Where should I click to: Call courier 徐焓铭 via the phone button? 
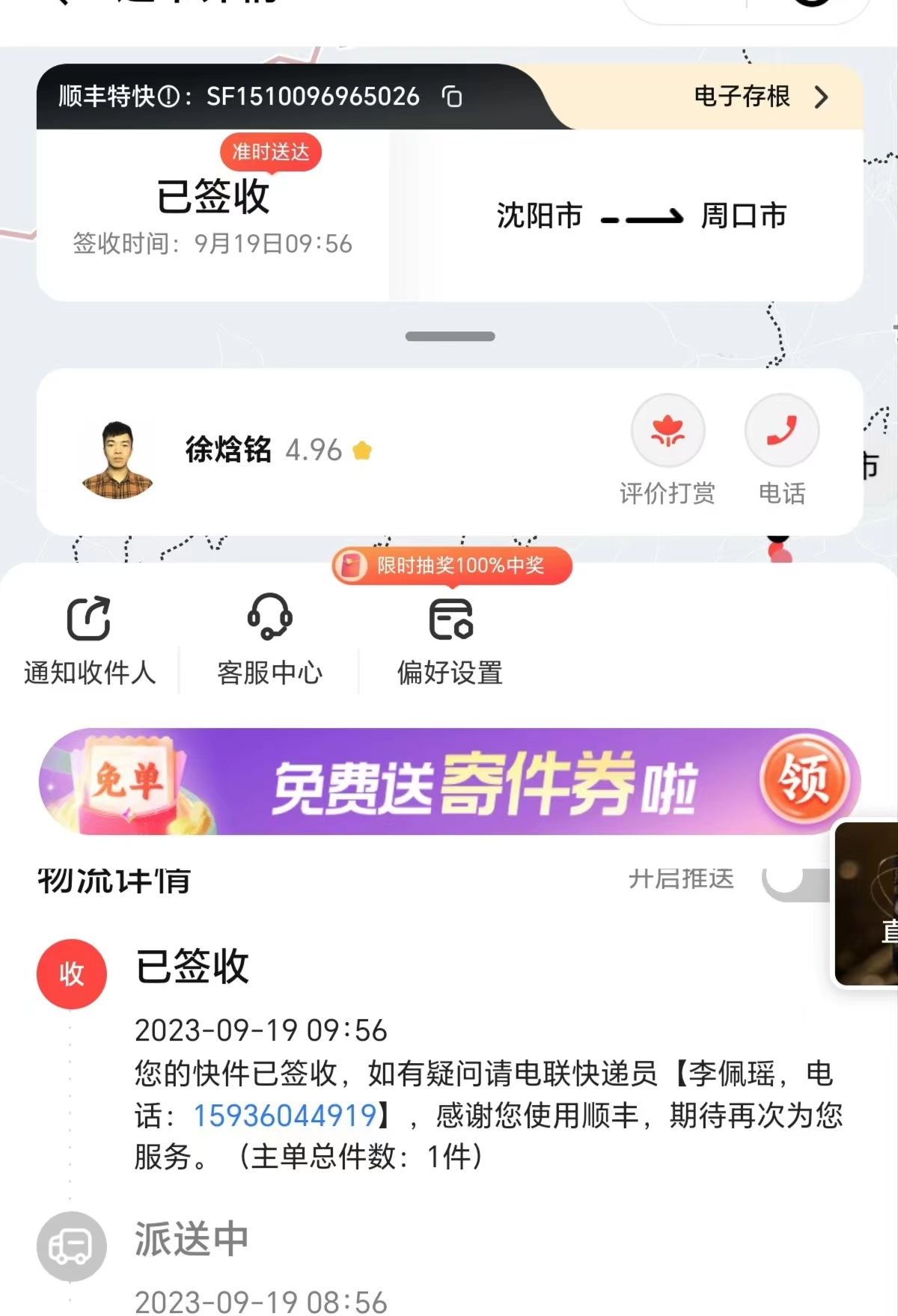[x=781, y=432]
